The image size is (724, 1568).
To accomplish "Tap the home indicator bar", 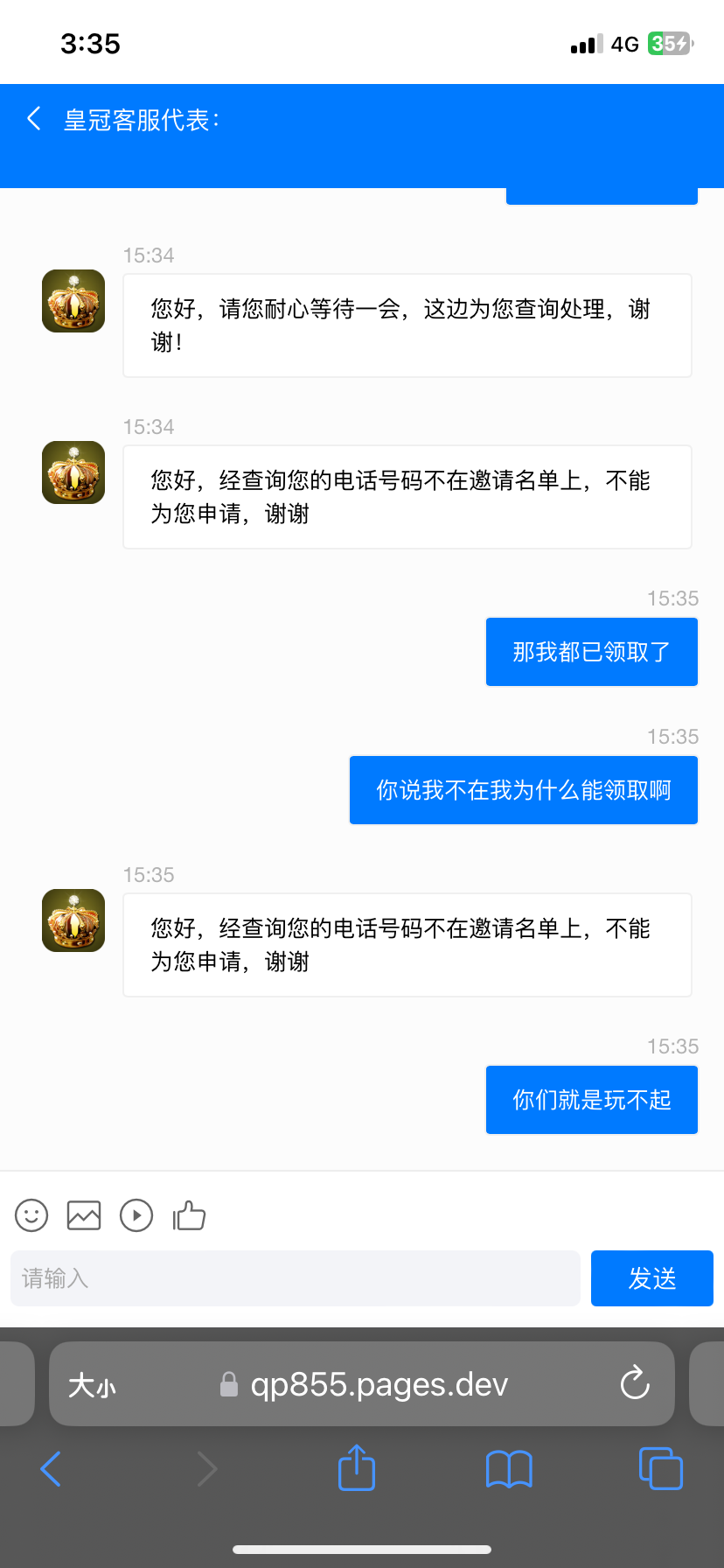I will click(362, 1550).
